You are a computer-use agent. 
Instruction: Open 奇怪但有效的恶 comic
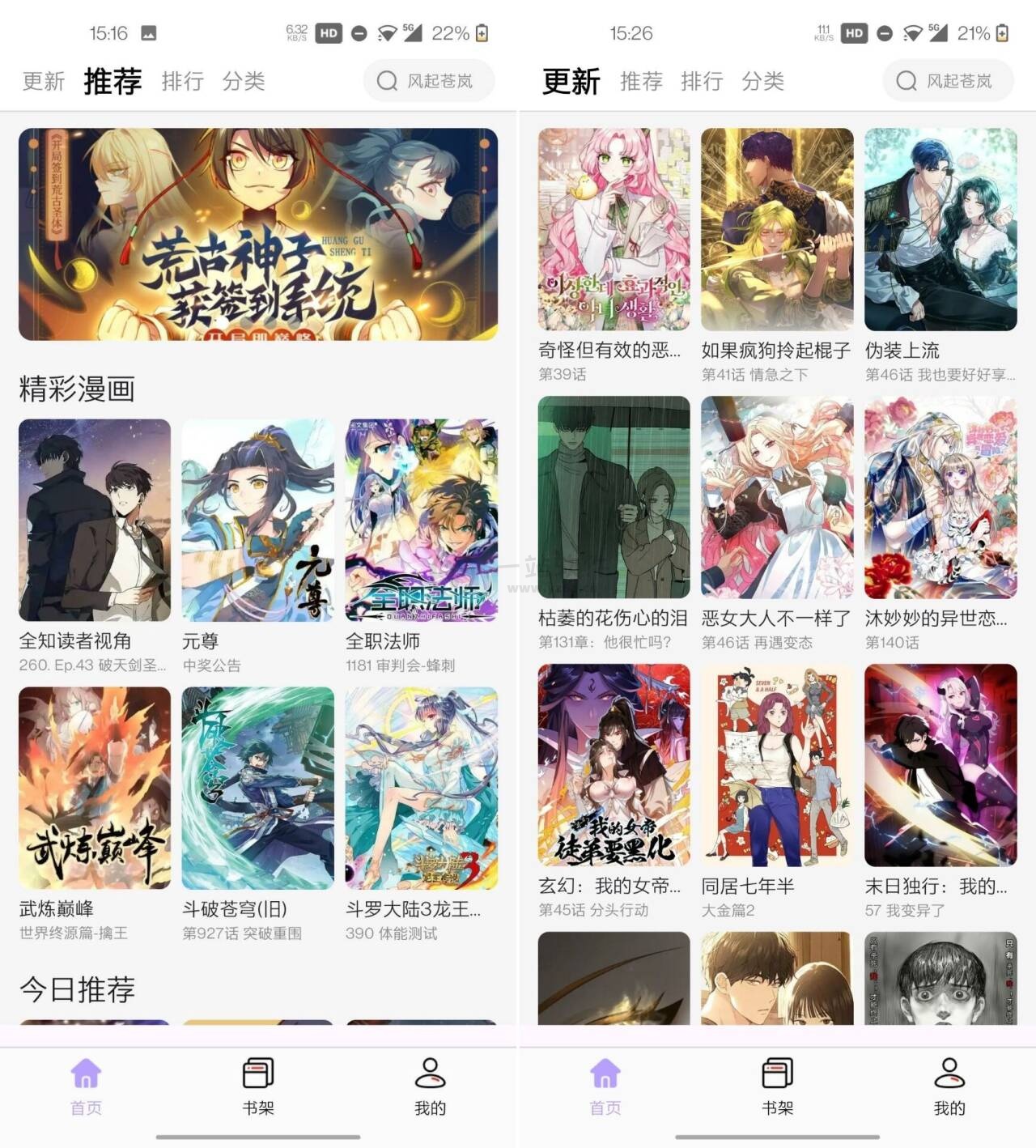point(614,229)
